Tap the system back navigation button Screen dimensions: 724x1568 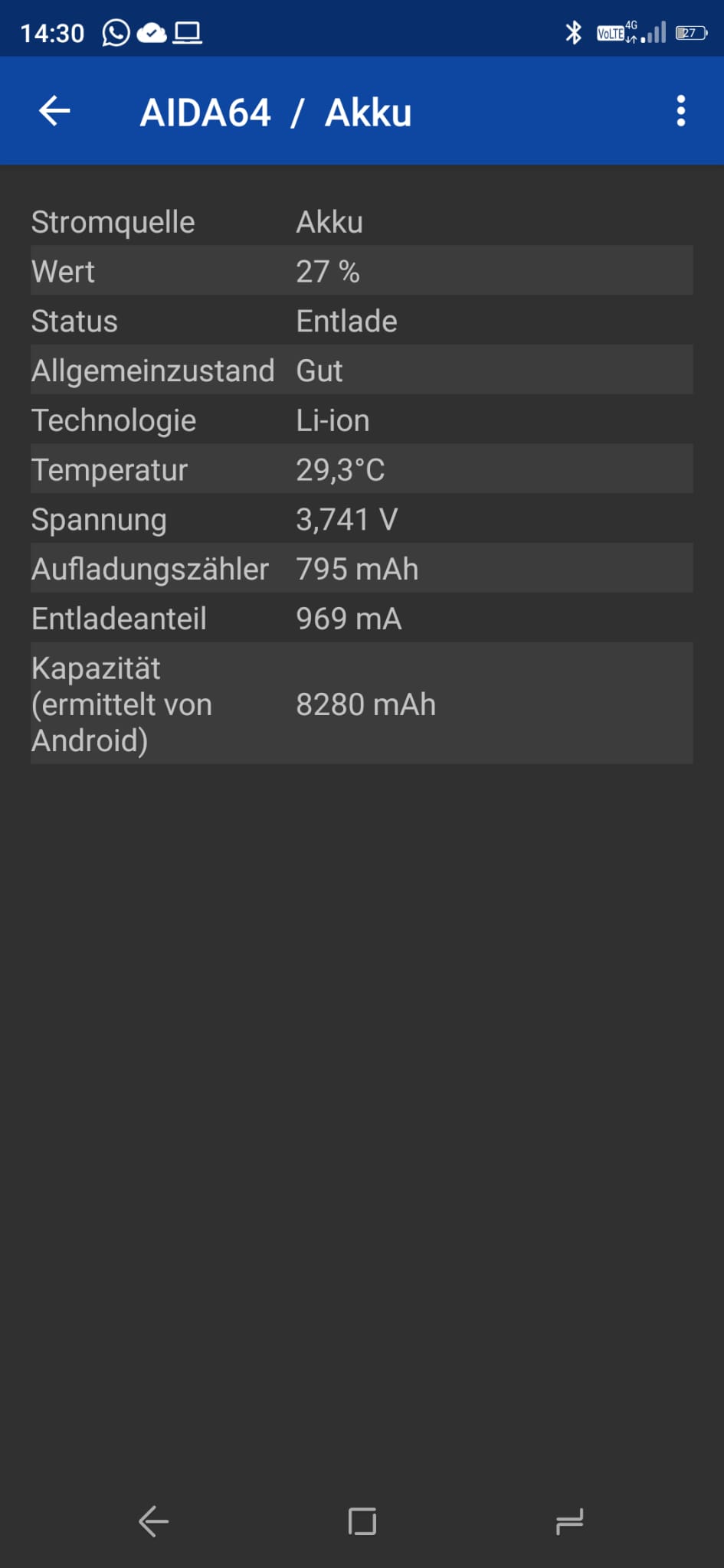tap(153, 1521)
